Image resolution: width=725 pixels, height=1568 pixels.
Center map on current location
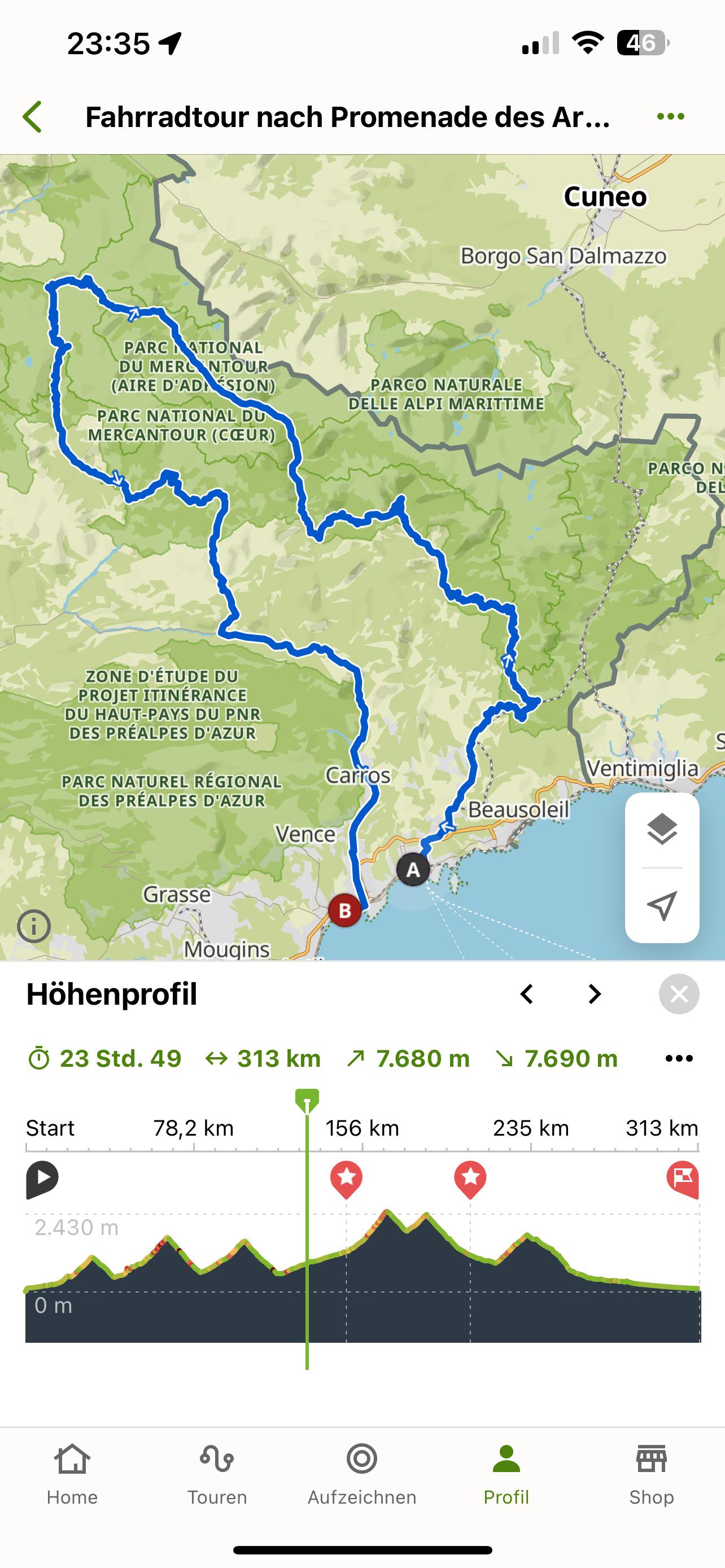click(x=662, y=906)
